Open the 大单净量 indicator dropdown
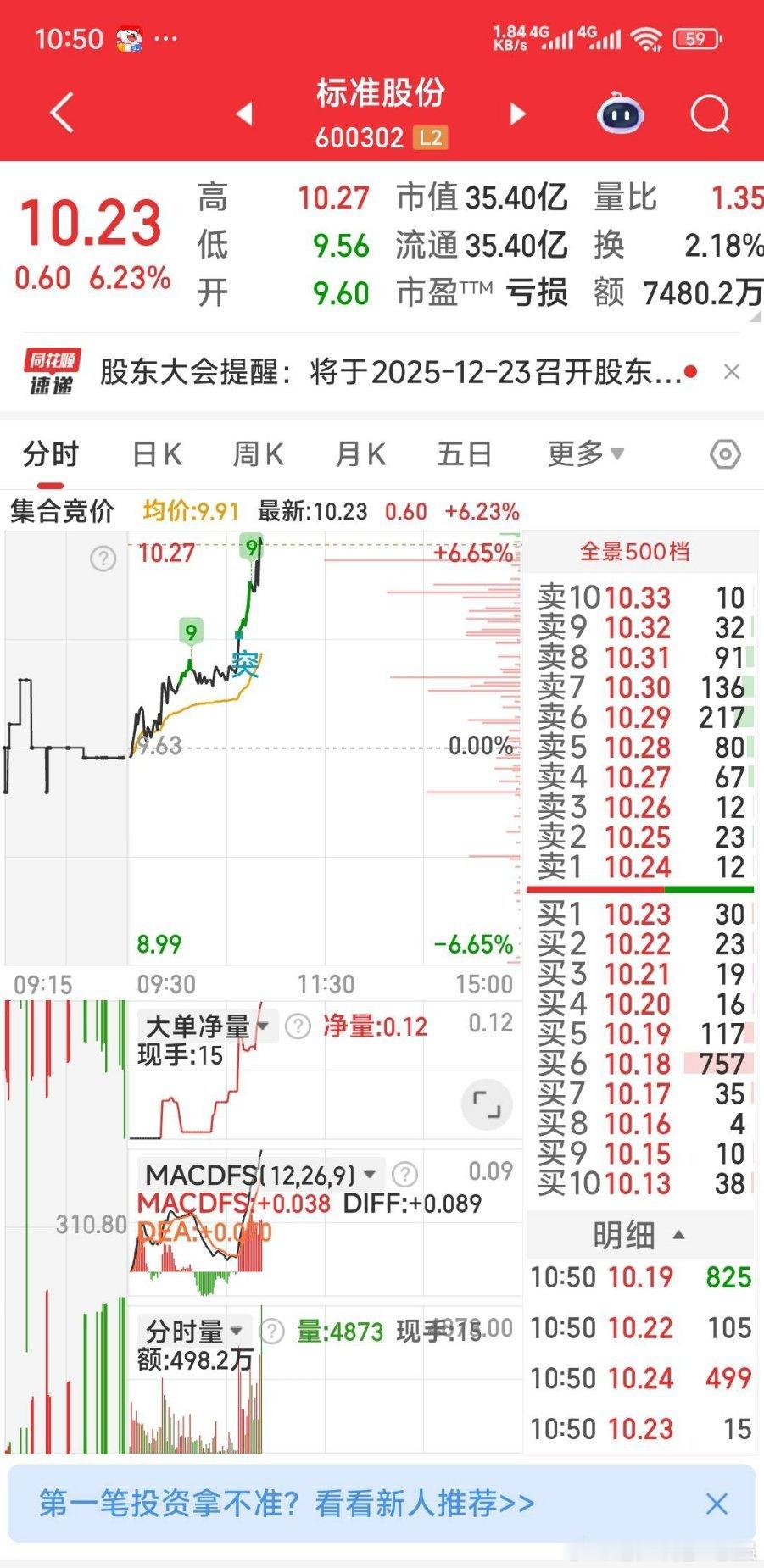The width and height of the screenshot is (764, 1568). pyautogui.click(x=263, y=1026)
